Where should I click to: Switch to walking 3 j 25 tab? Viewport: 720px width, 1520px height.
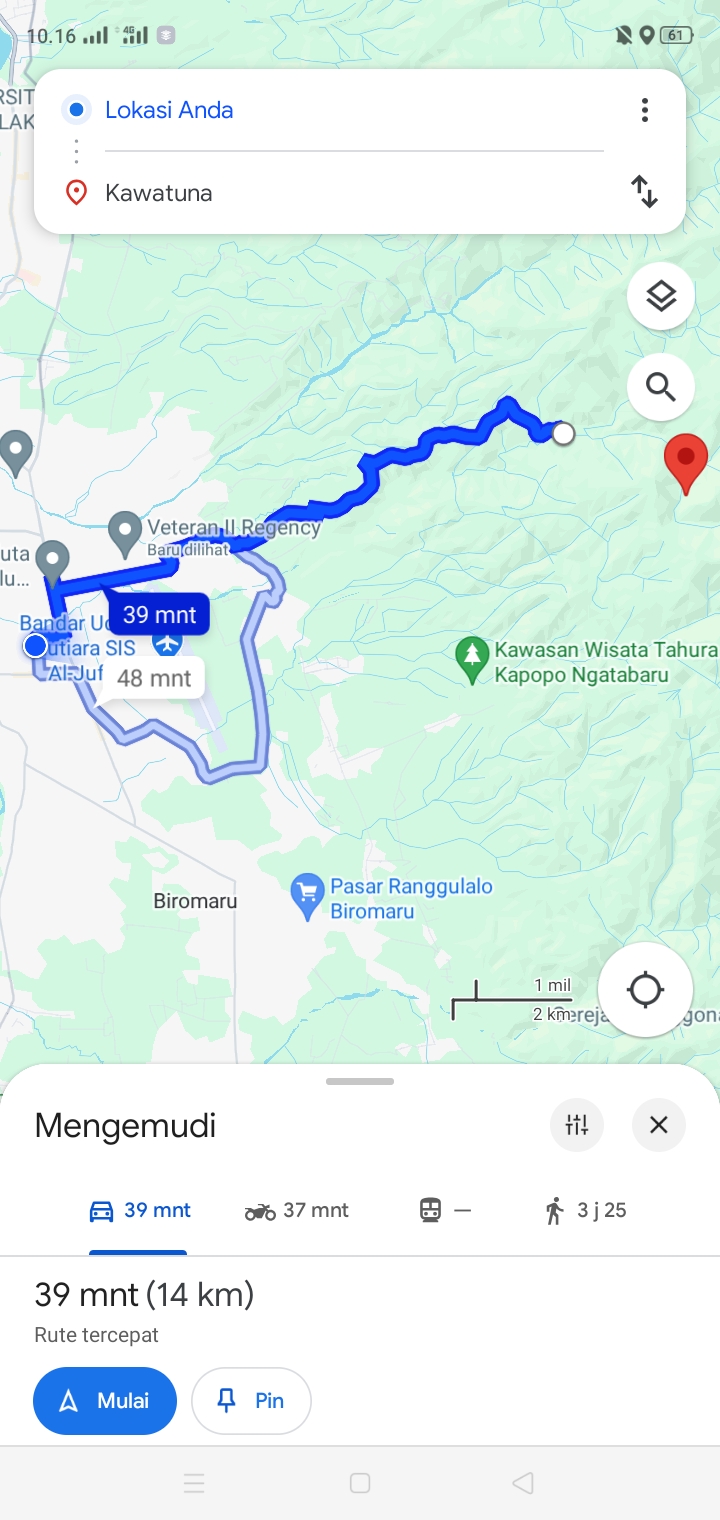coord(586,1211)
